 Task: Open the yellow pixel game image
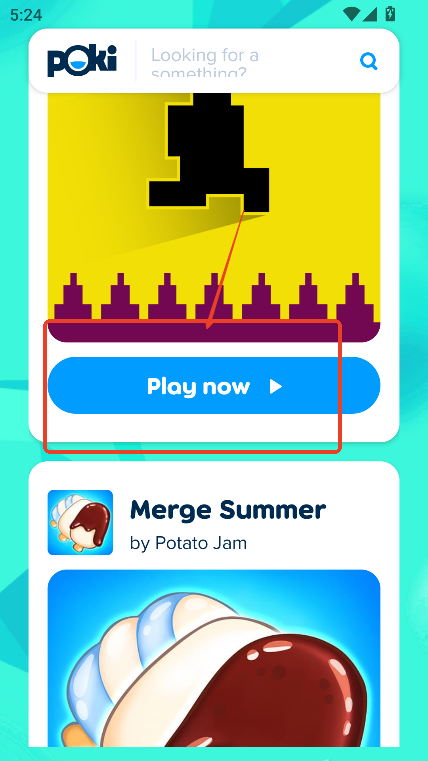pos(214,217)
